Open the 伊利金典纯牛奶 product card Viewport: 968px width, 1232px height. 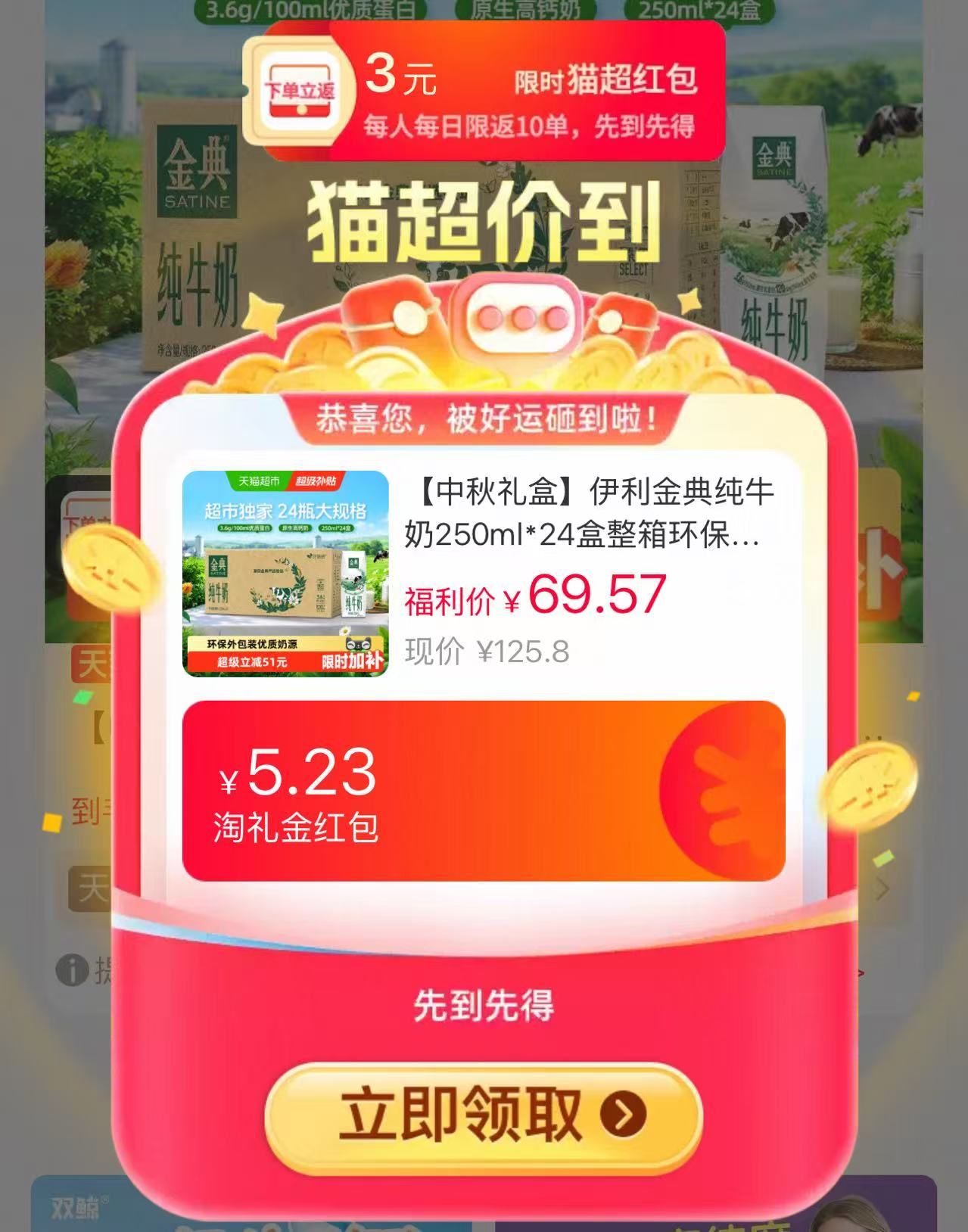[484, 574]
